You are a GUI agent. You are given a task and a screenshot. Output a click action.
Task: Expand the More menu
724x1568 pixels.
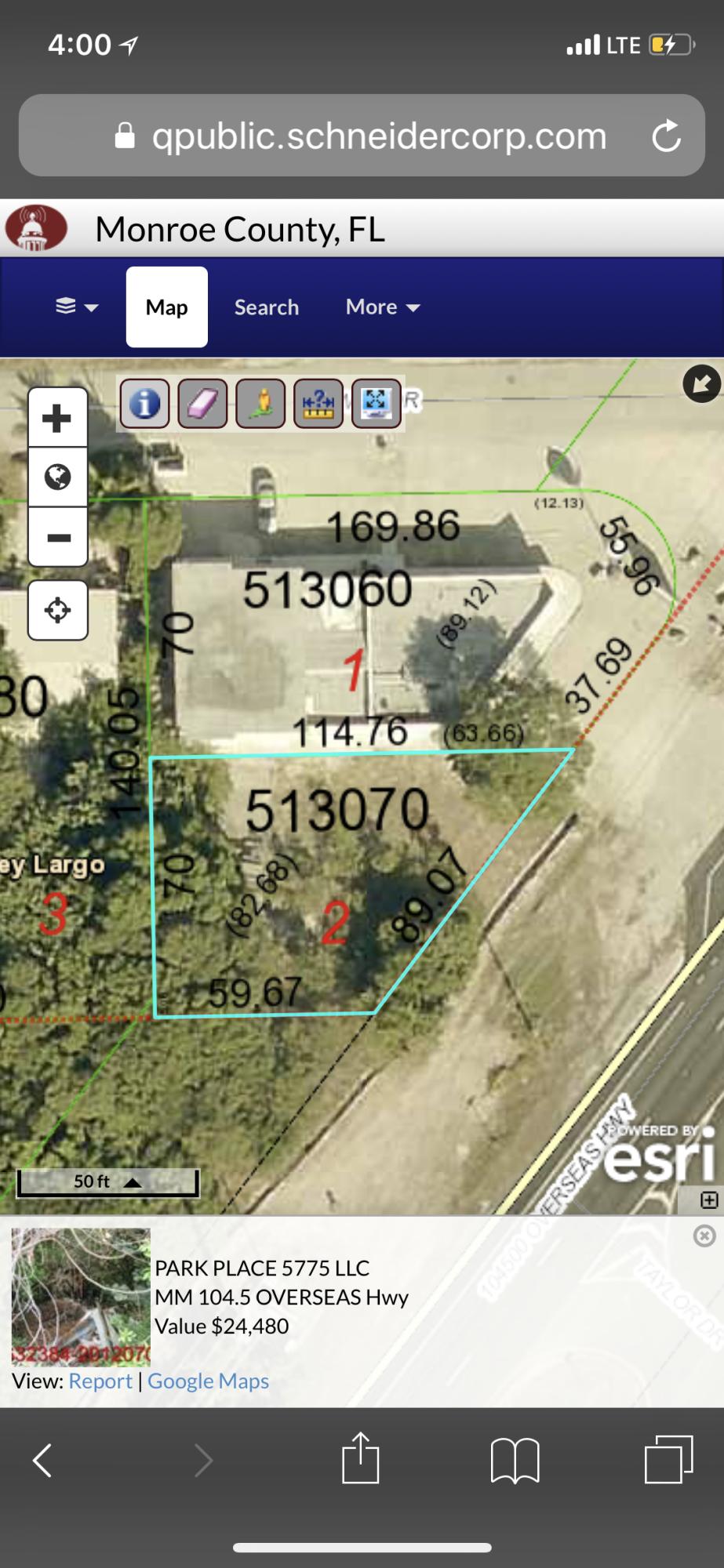(x=382, y=307)
